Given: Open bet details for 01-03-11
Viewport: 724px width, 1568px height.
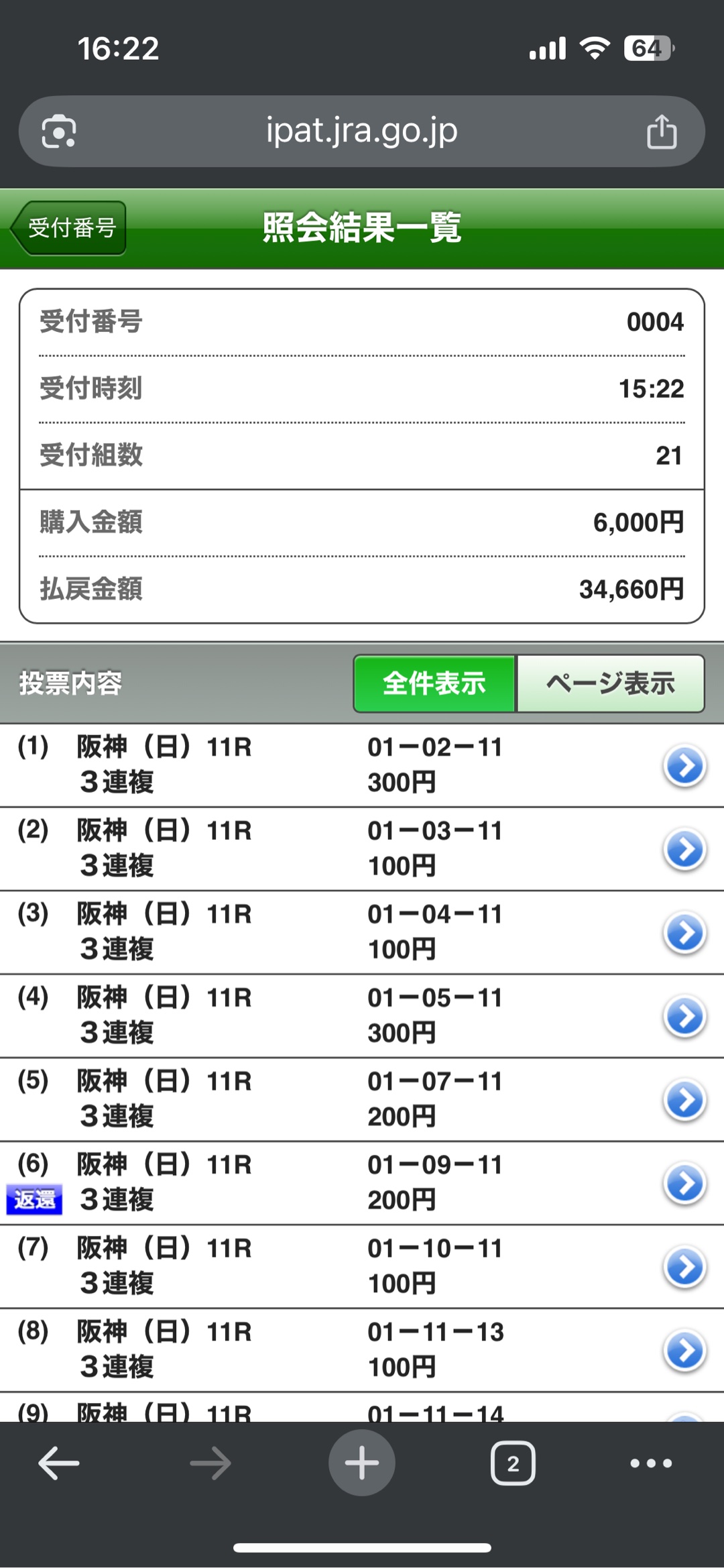Looking at the screenshot, I should click(x=684, y=849).
